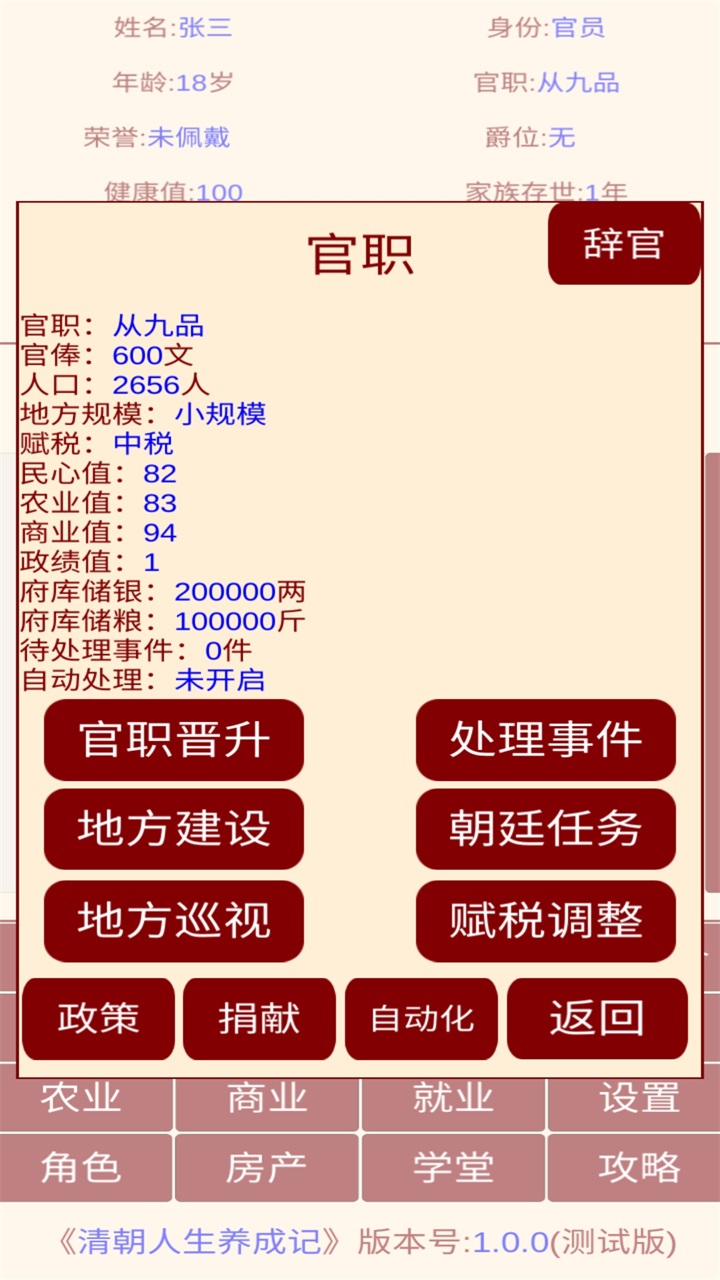The height and width of the screenshot is (1280, 720).
Task: Start a 地方巡视 local inspection
Action: [x=173, y=921]
